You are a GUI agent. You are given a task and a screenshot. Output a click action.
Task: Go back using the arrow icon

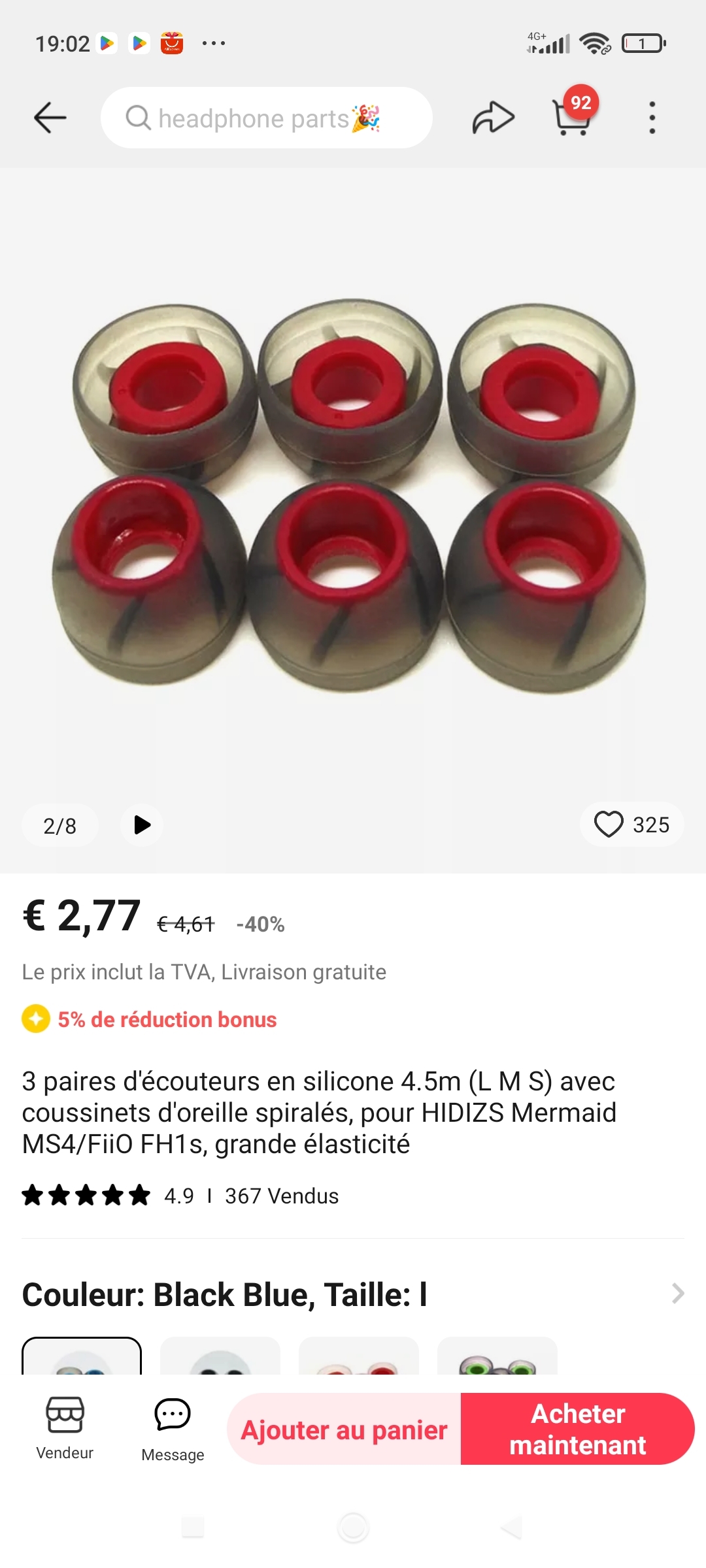tap(50, 118)
